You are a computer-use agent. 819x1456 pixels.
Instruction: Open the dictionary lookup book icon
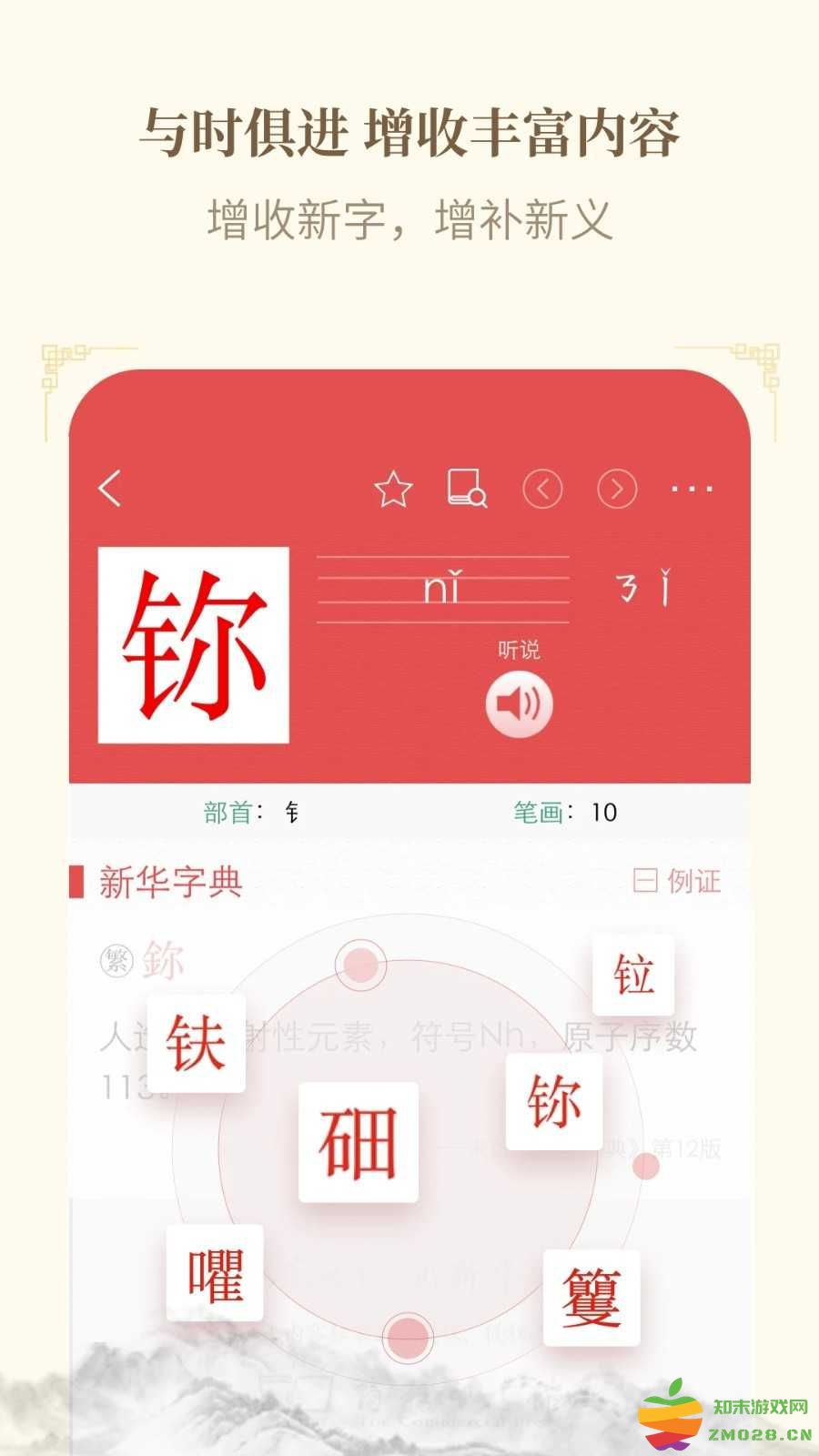point(467,489)
